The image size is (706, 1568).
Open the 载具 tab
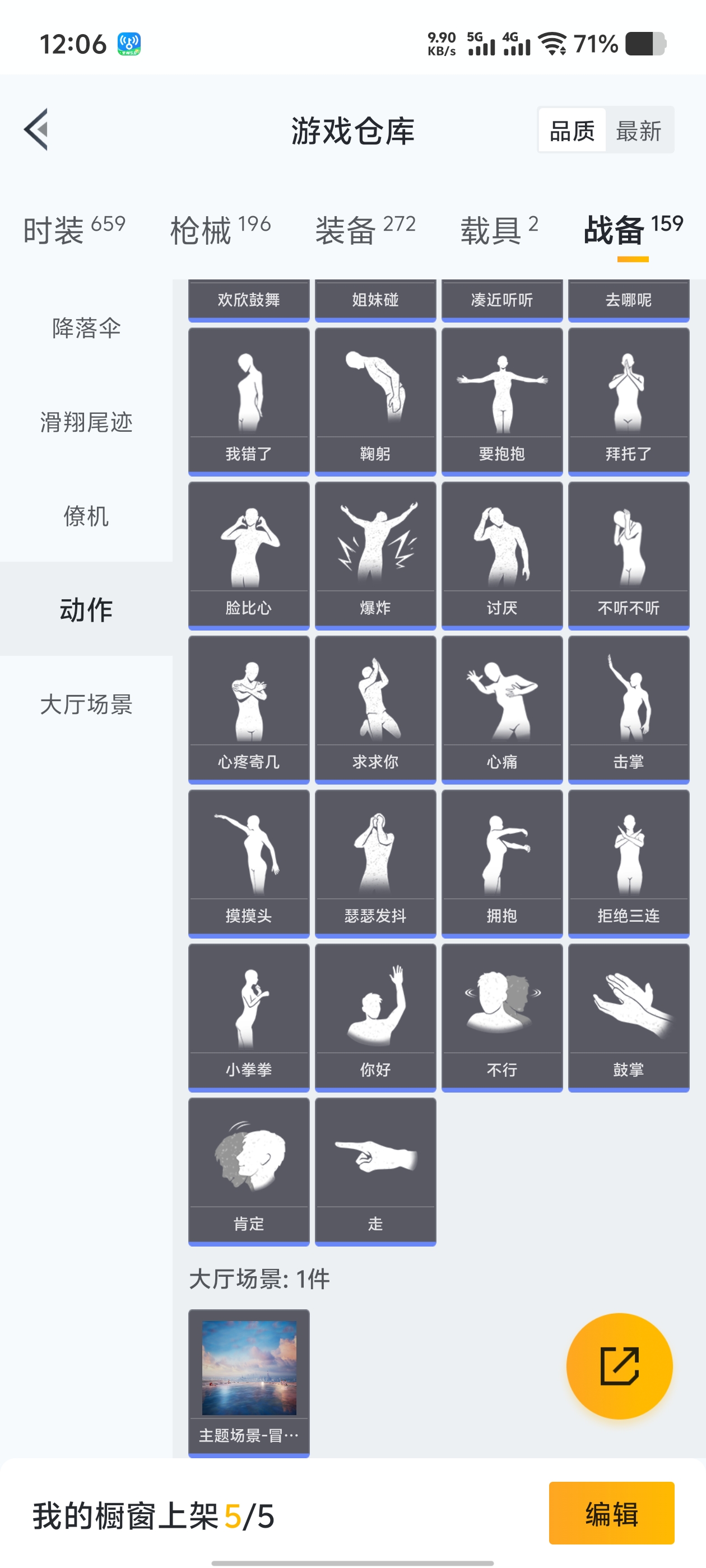coord(499,230)
